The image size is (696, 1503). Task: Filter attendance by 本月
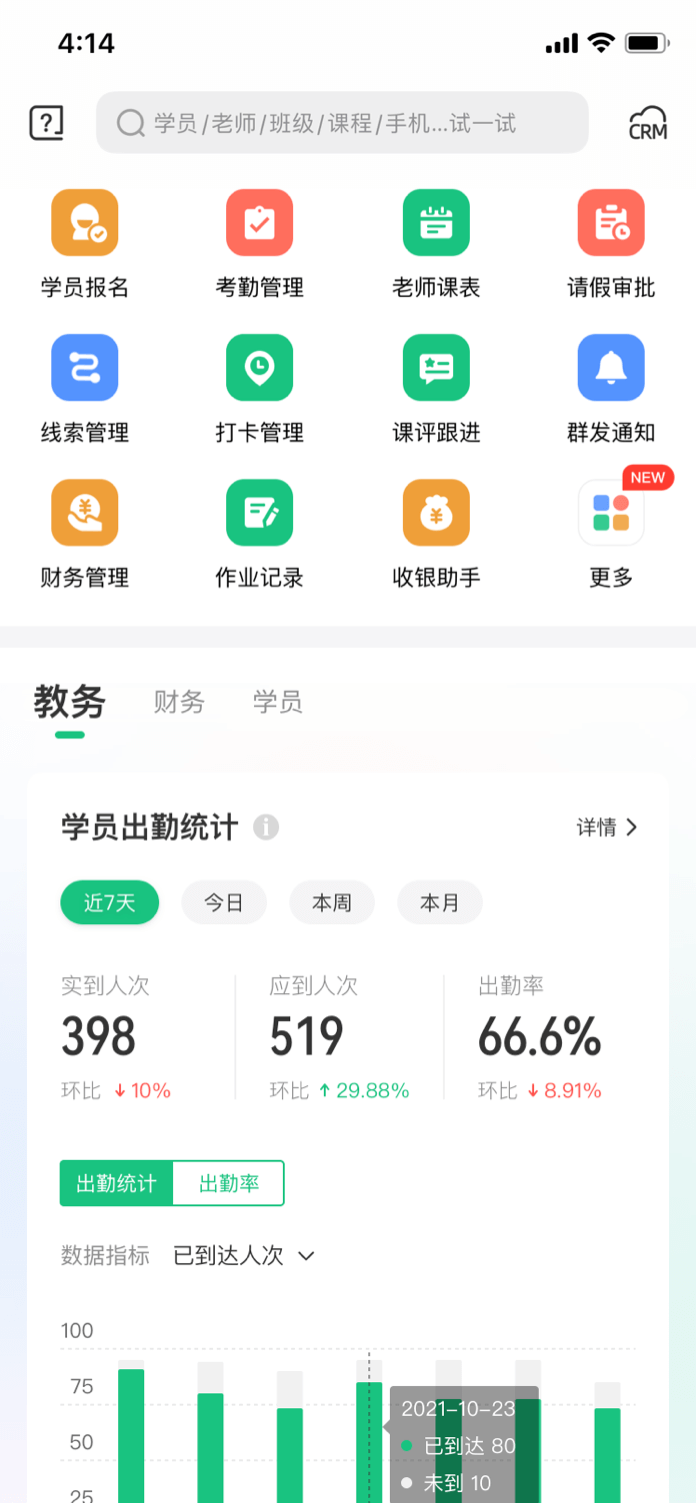pyautogui.click(x=440, y=903)
